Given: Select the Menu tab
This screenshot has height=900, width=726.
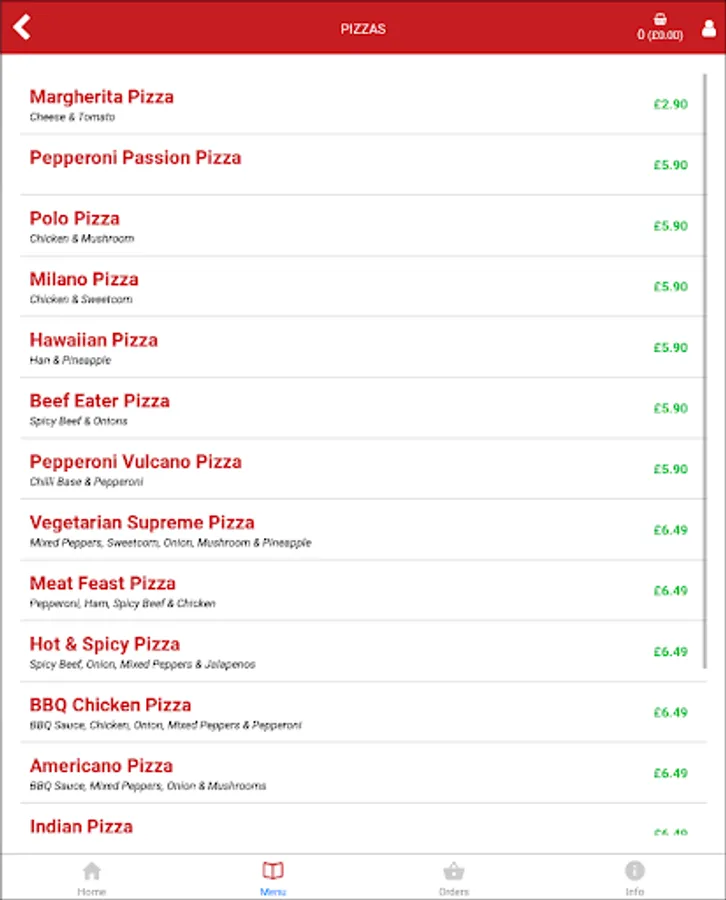Looking at the screenshot, I should click(x=273, y=877).
